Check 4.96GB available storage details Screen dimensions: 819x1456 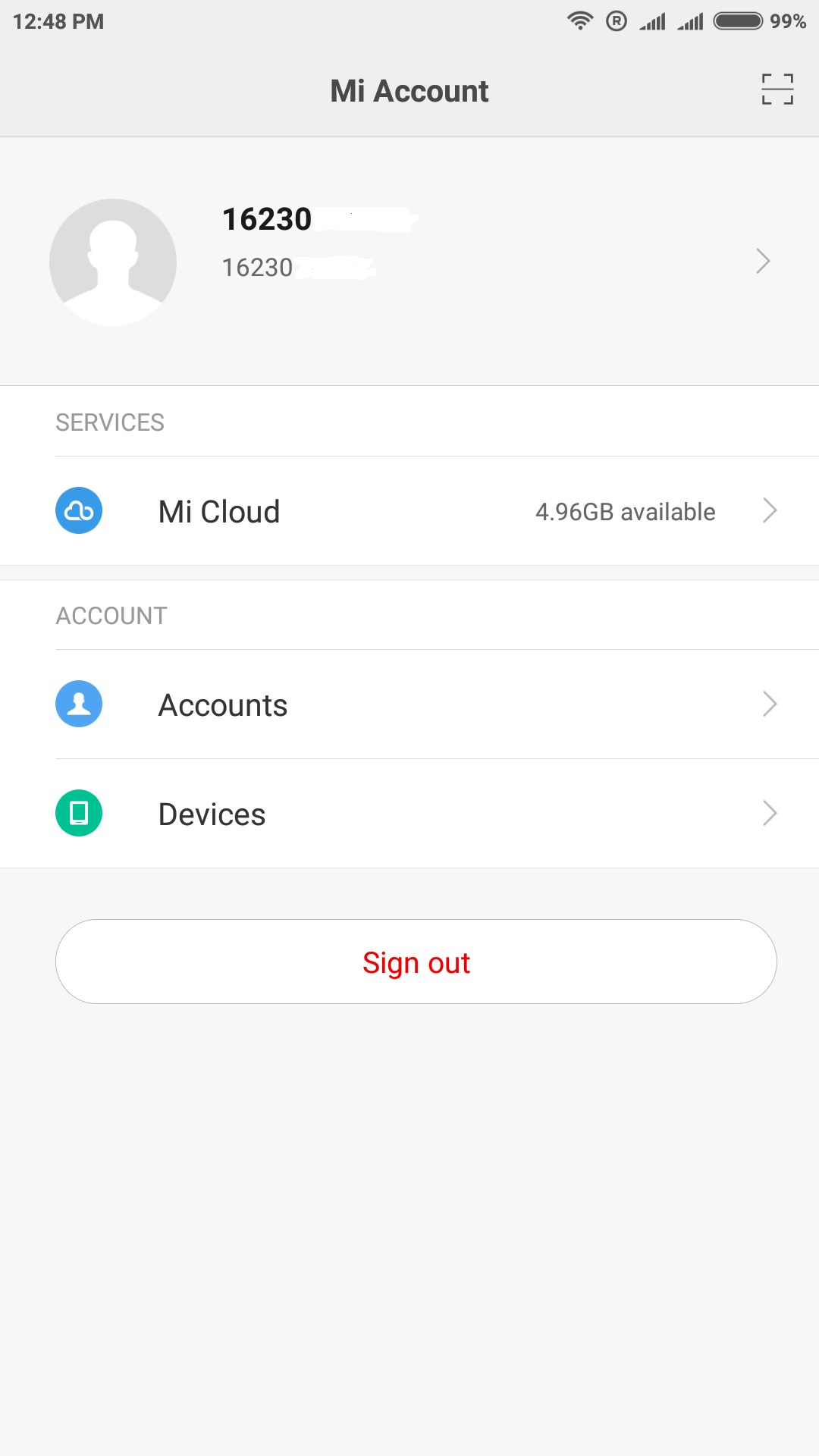(625, 511)
